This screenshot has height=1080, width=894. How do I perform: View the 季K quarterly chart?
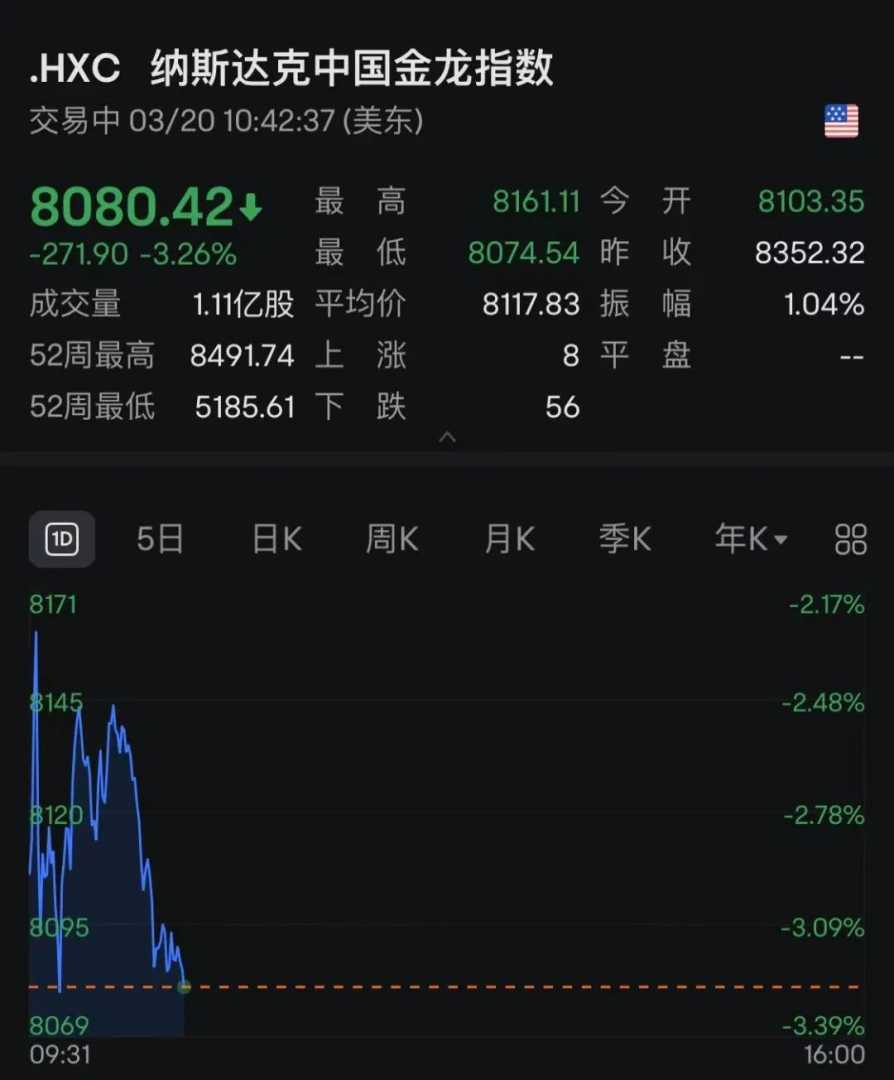tap(625, 540)
